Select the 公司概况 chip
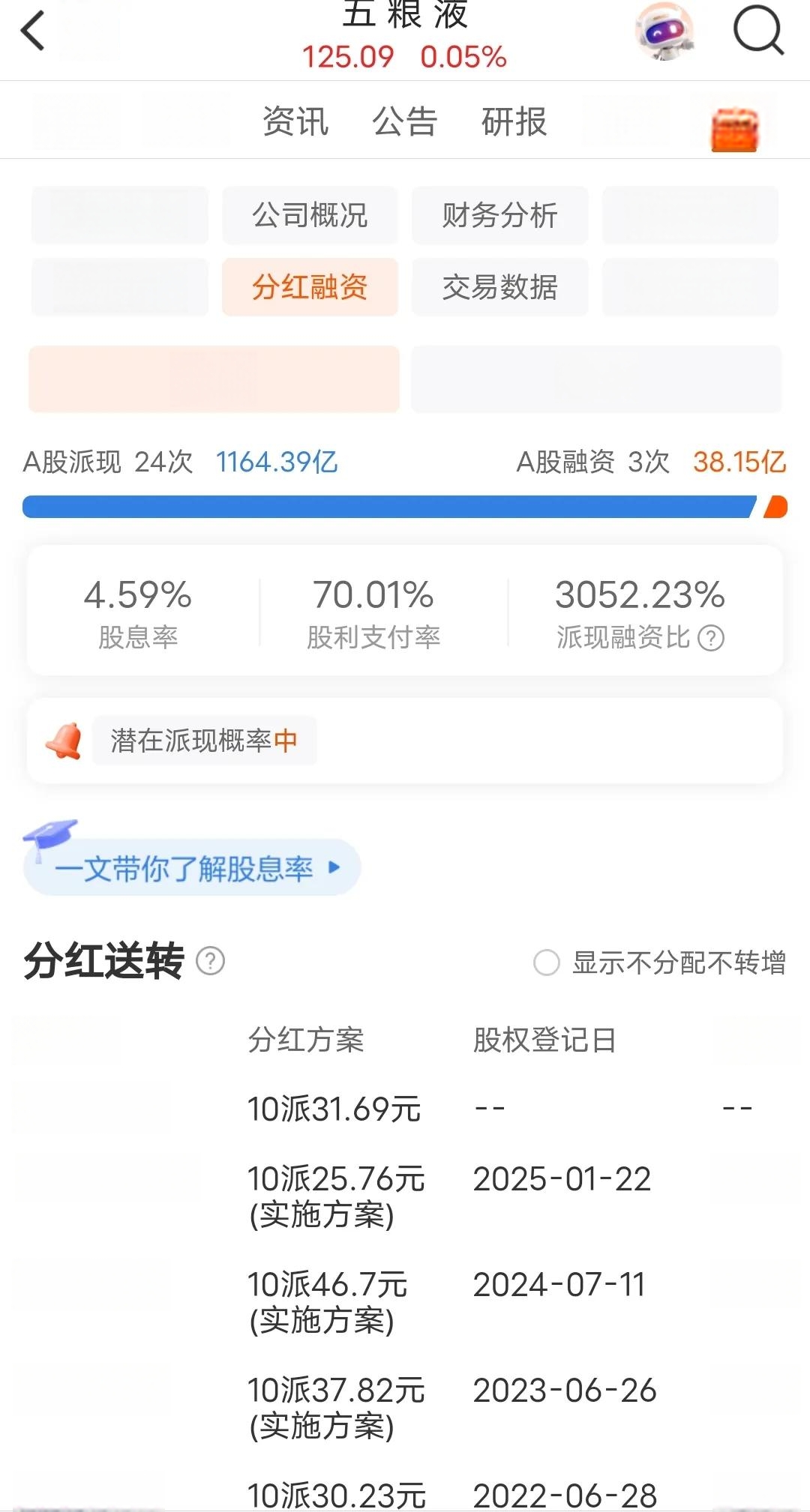Image resolution: width=810 pixels, height=1512 pixels. 310,215
